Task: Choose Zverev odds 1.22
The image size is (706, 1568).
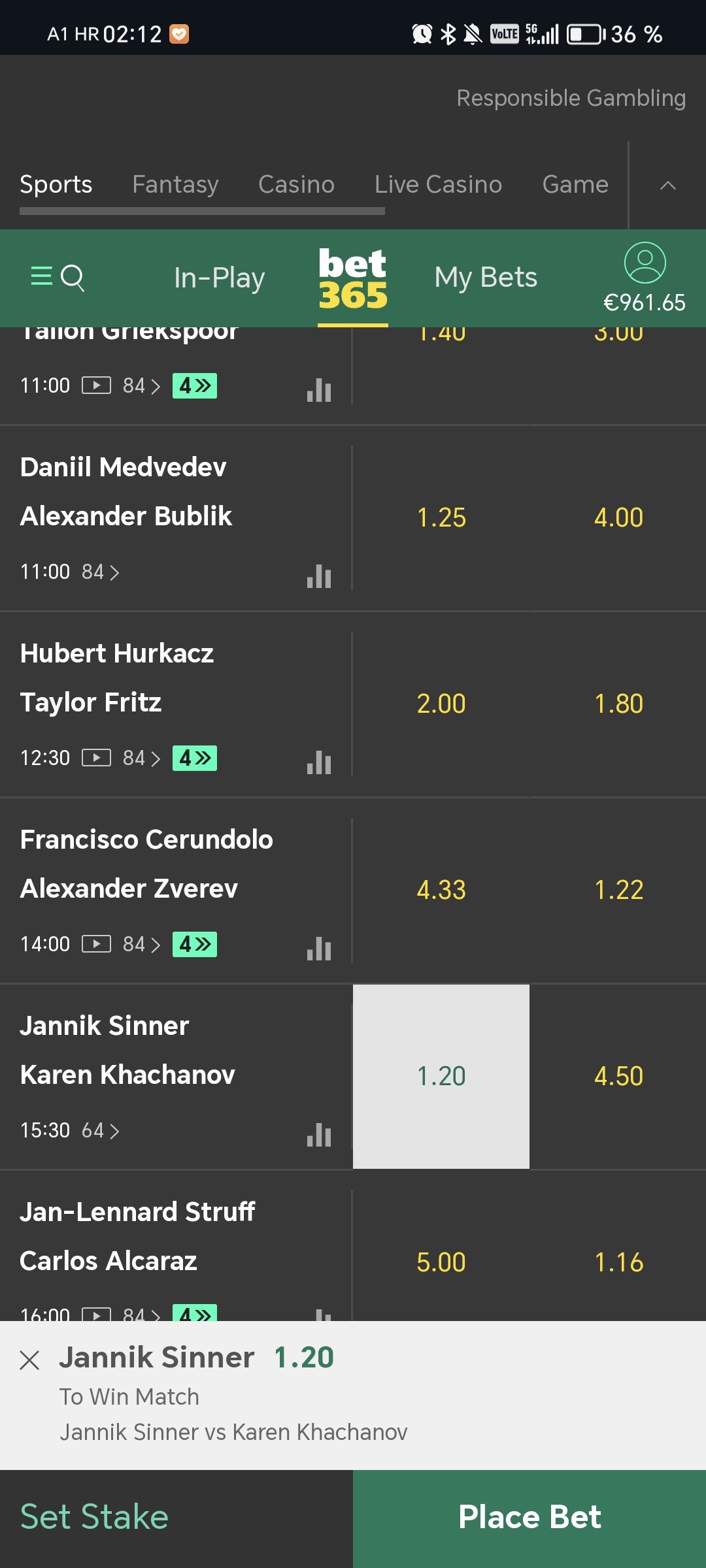Action: (618, 890)
